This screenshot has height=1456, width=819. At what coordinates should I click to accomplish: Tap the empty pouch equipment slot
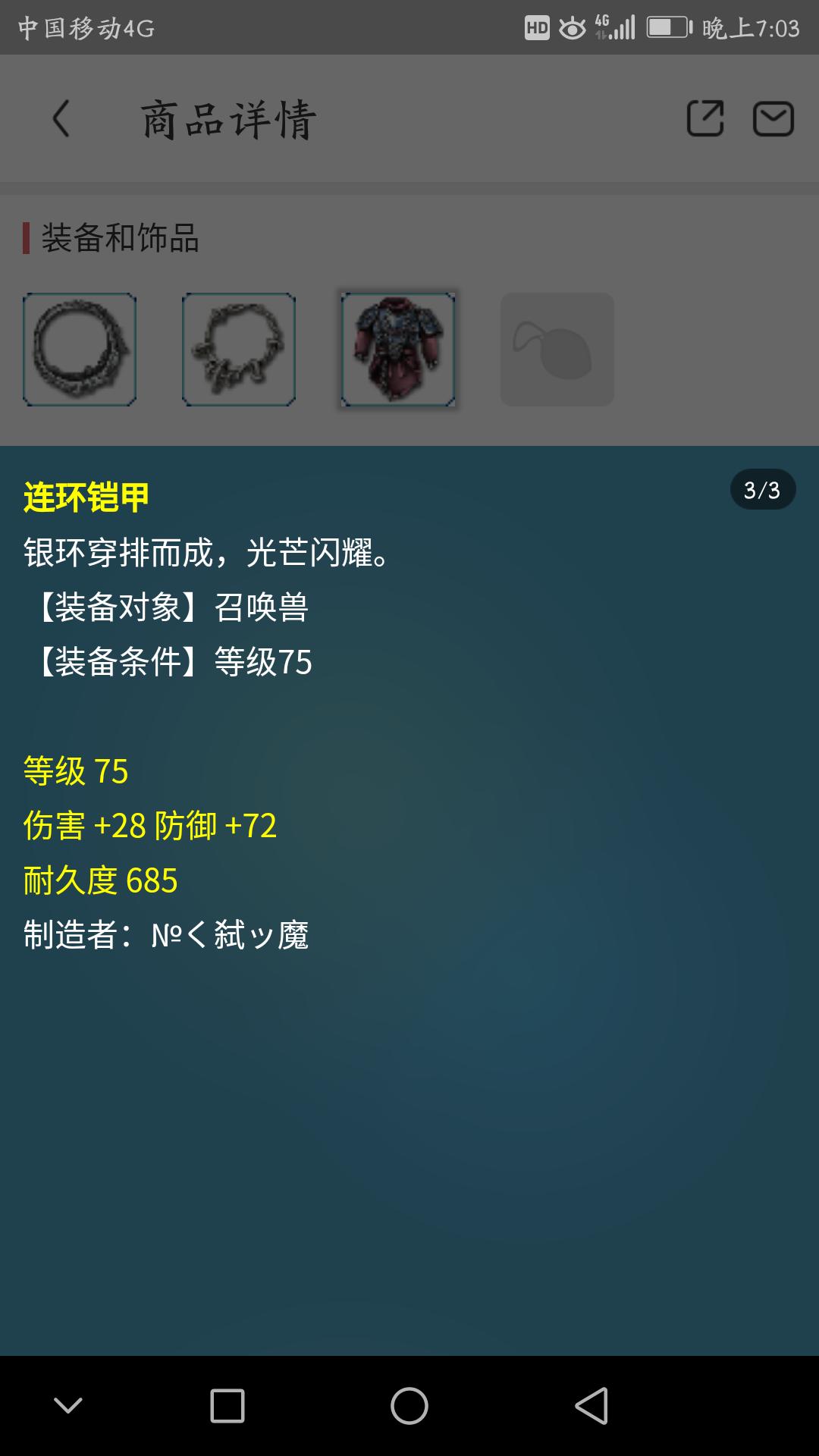pyautogui.click(x=557, y=350)
